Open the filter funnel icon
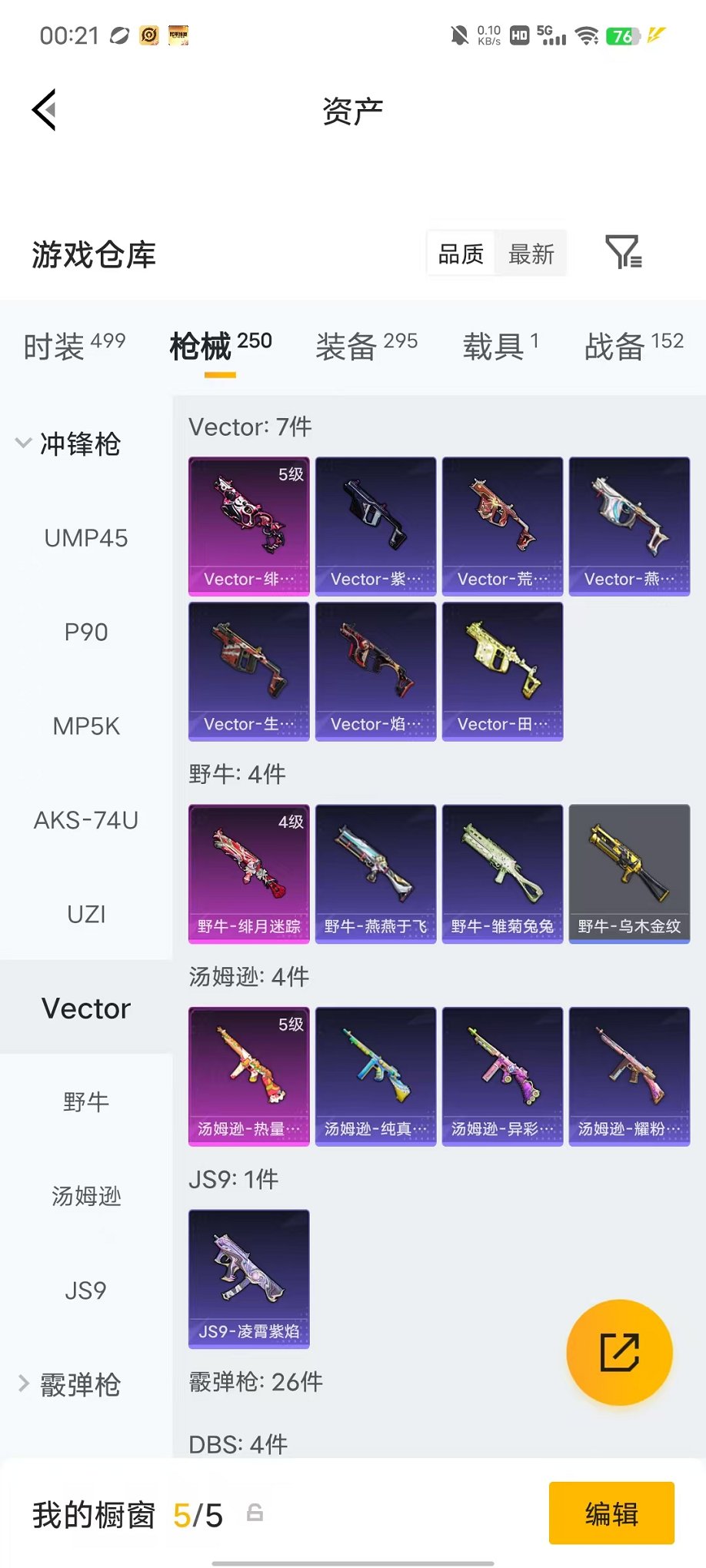The height and width of the screenshot is (1568, 706). coord(623,252)
